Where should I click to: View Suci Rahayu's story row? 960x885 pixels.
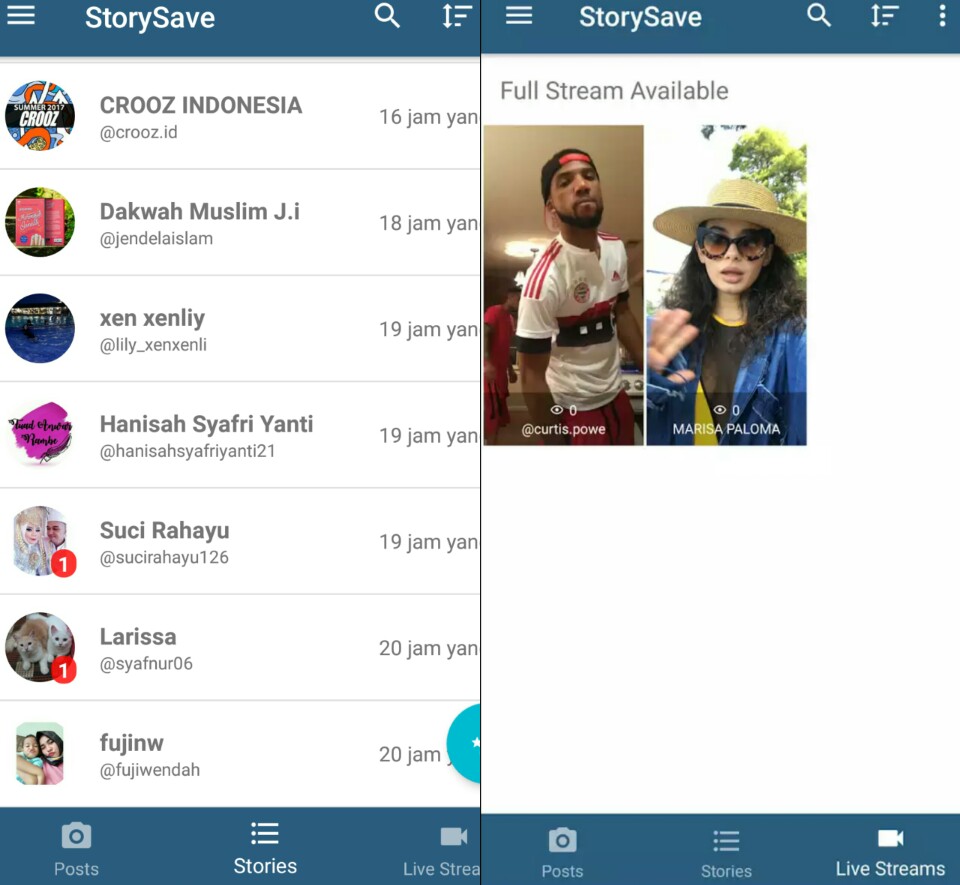coord(240,542)
